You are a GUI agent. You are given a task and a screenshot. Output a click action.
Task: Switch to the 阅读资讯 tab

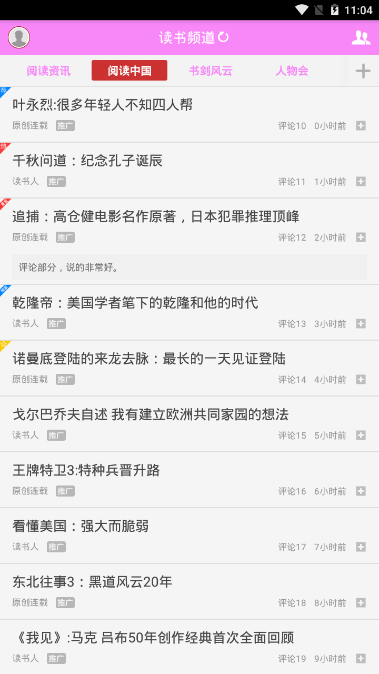(49, 70)
